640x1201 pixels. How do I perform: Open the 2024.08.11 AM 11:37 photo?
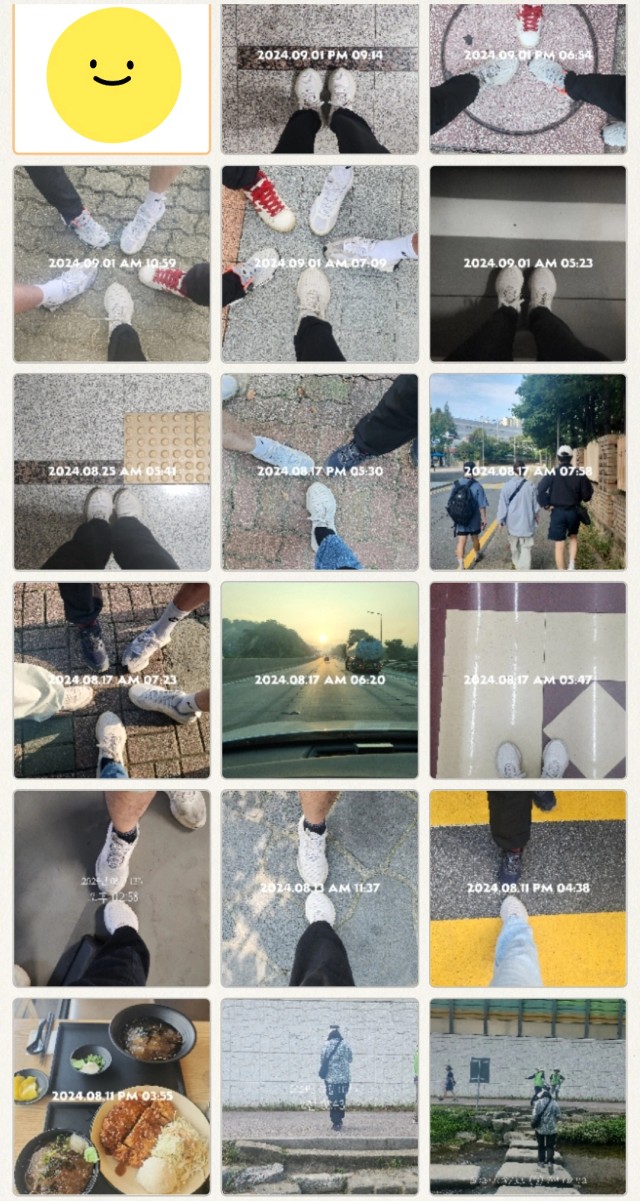pos(320,888)
